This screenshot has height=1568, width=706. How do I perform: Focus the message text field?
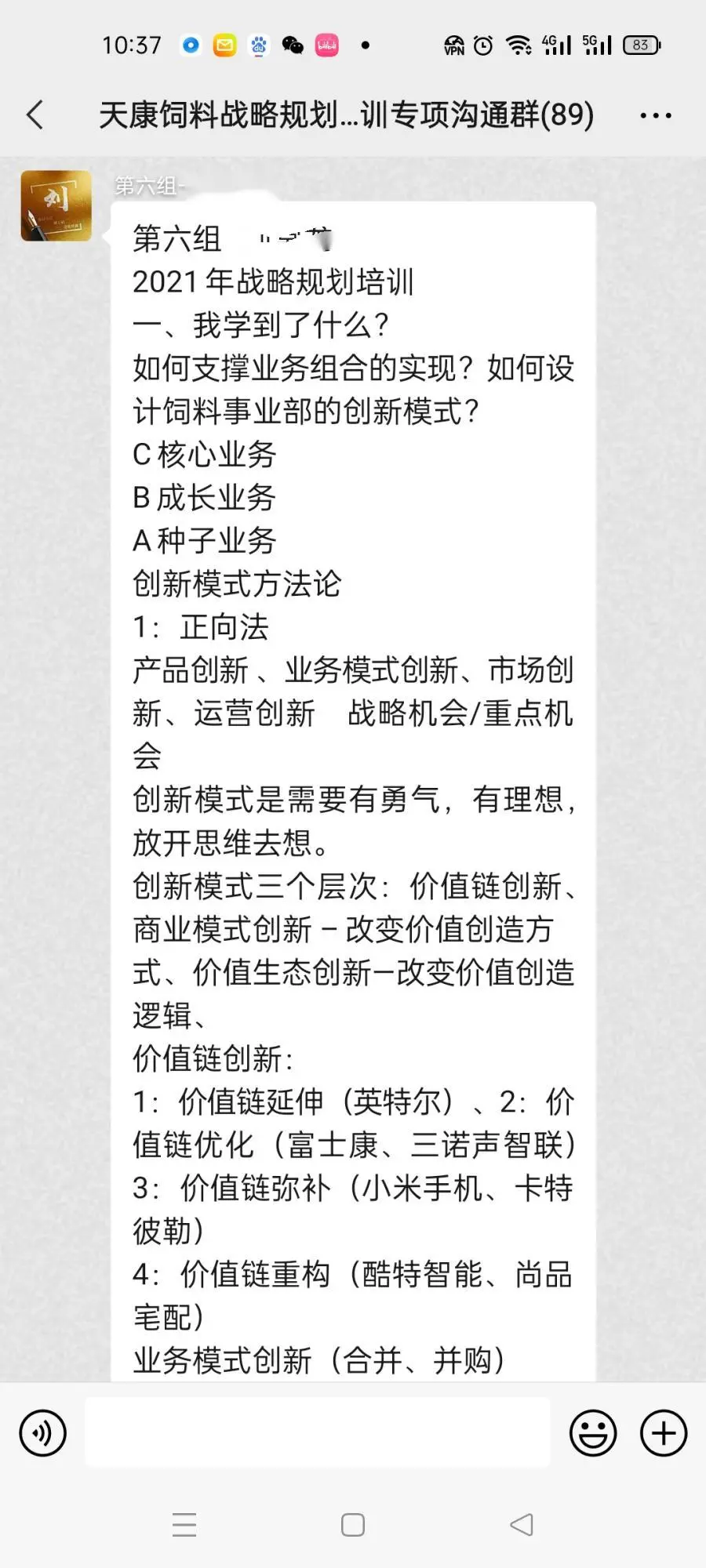point(317,1432)
